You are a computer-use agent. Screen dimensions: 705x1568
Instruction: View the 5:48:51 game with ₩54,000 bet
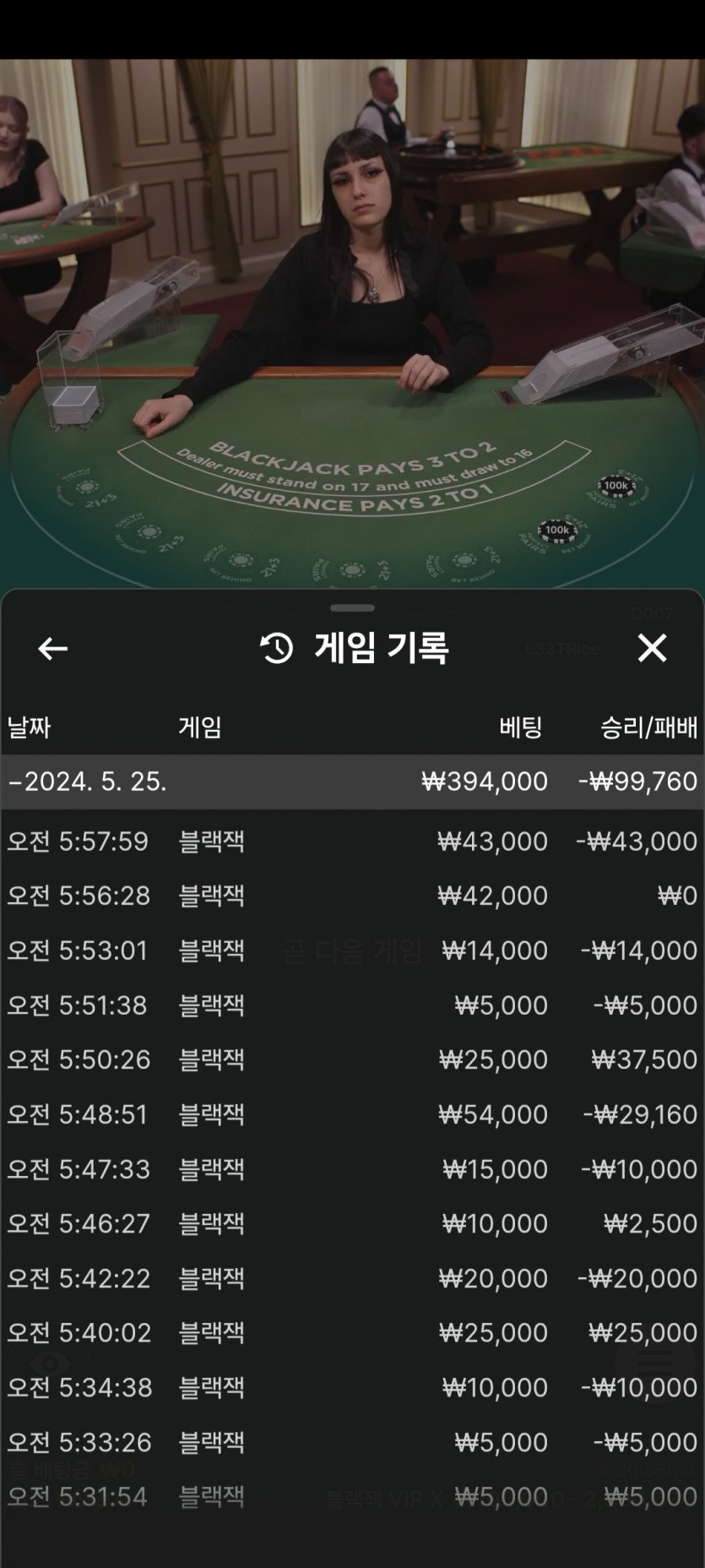point(352,1114)
